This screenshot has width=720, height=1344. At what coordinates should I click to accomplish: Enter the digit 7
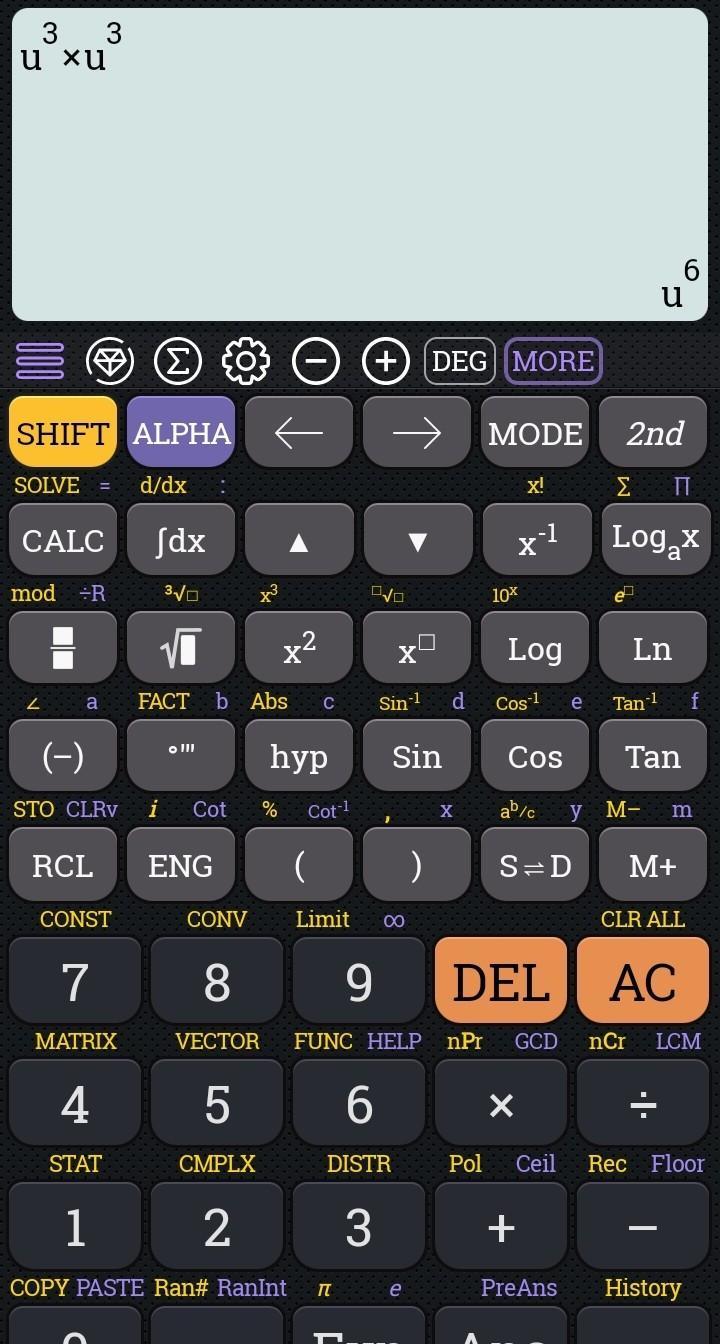pyautogui.click(x=75, y=982)
